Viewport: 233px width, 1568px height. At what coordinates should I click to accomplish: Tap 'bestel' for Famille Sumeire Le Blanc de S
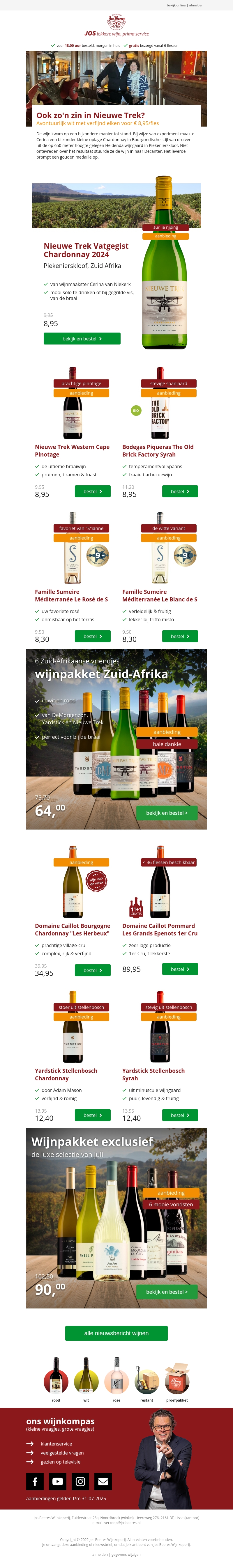pos(180,636)
